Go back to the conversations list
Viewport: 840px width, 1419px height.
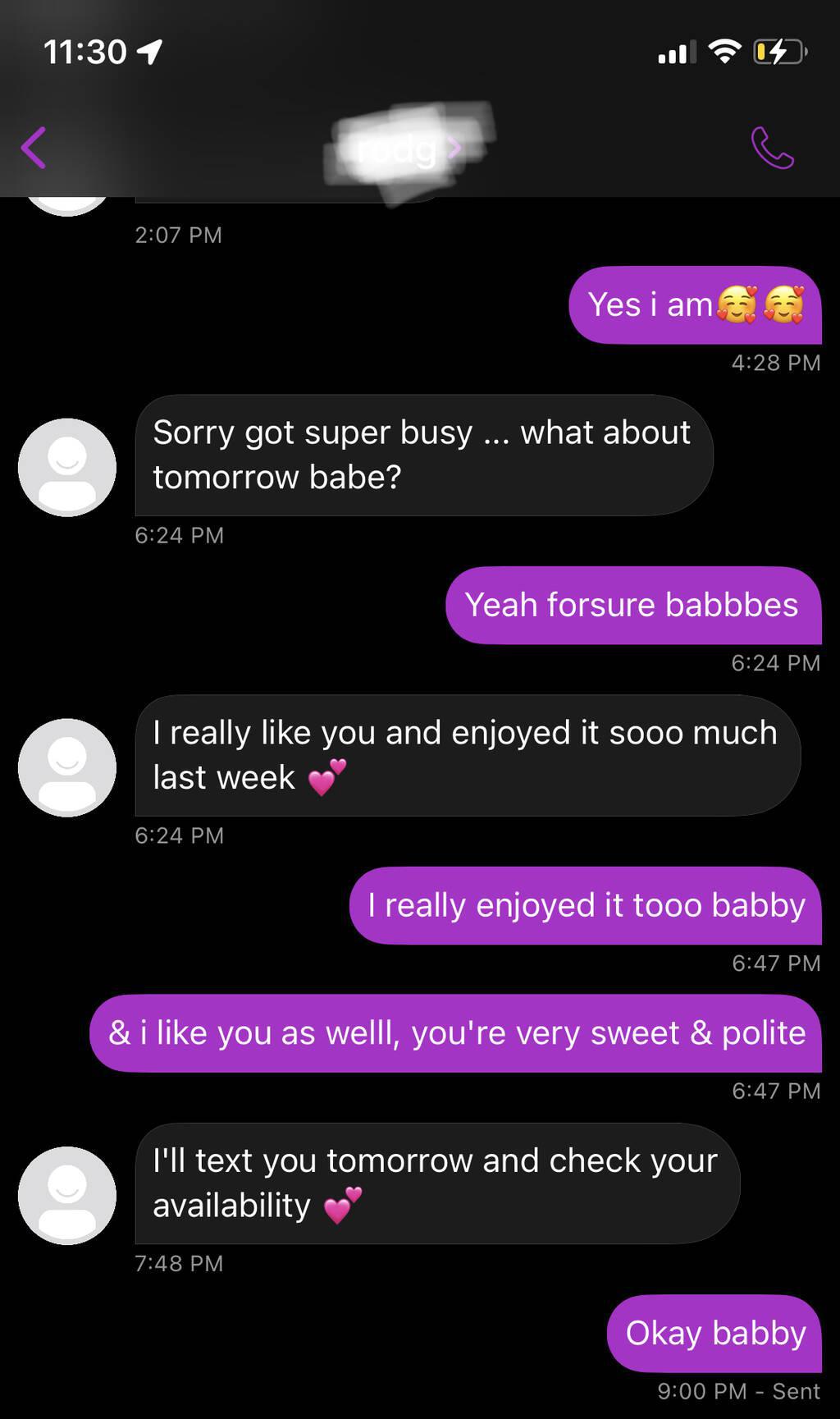[34, 149]
